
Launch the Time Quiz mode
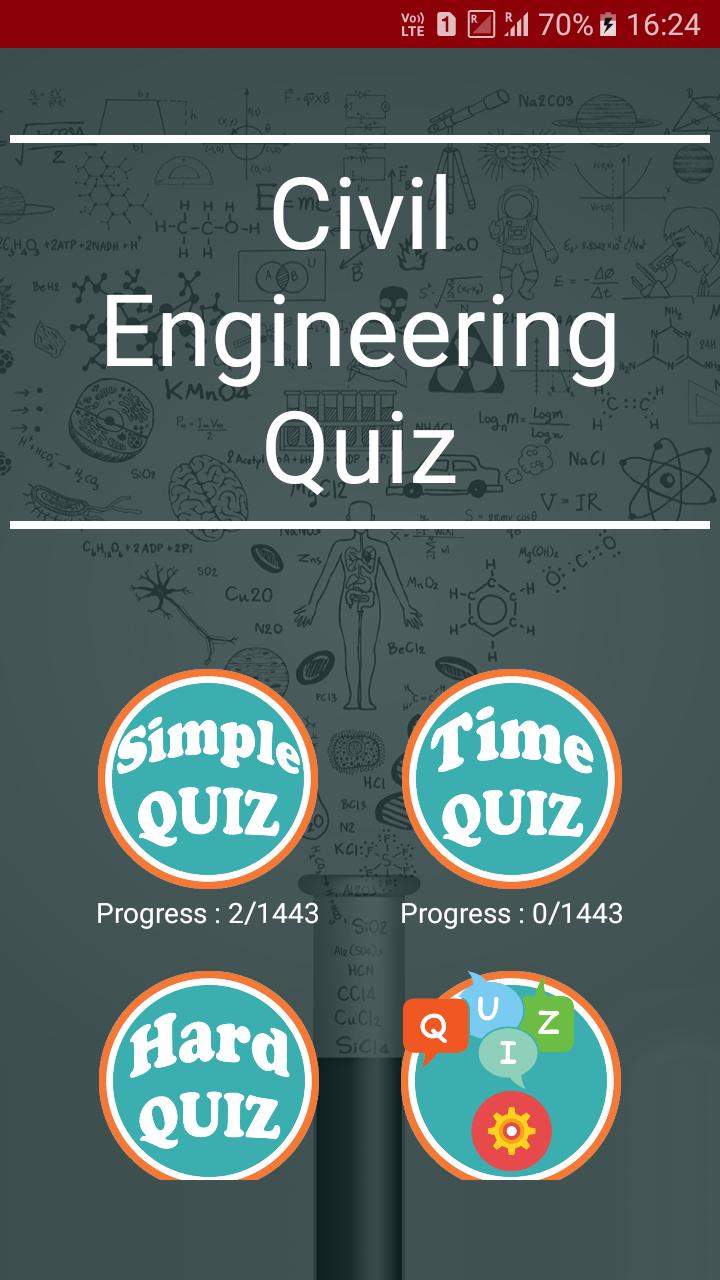pos(512,779)
